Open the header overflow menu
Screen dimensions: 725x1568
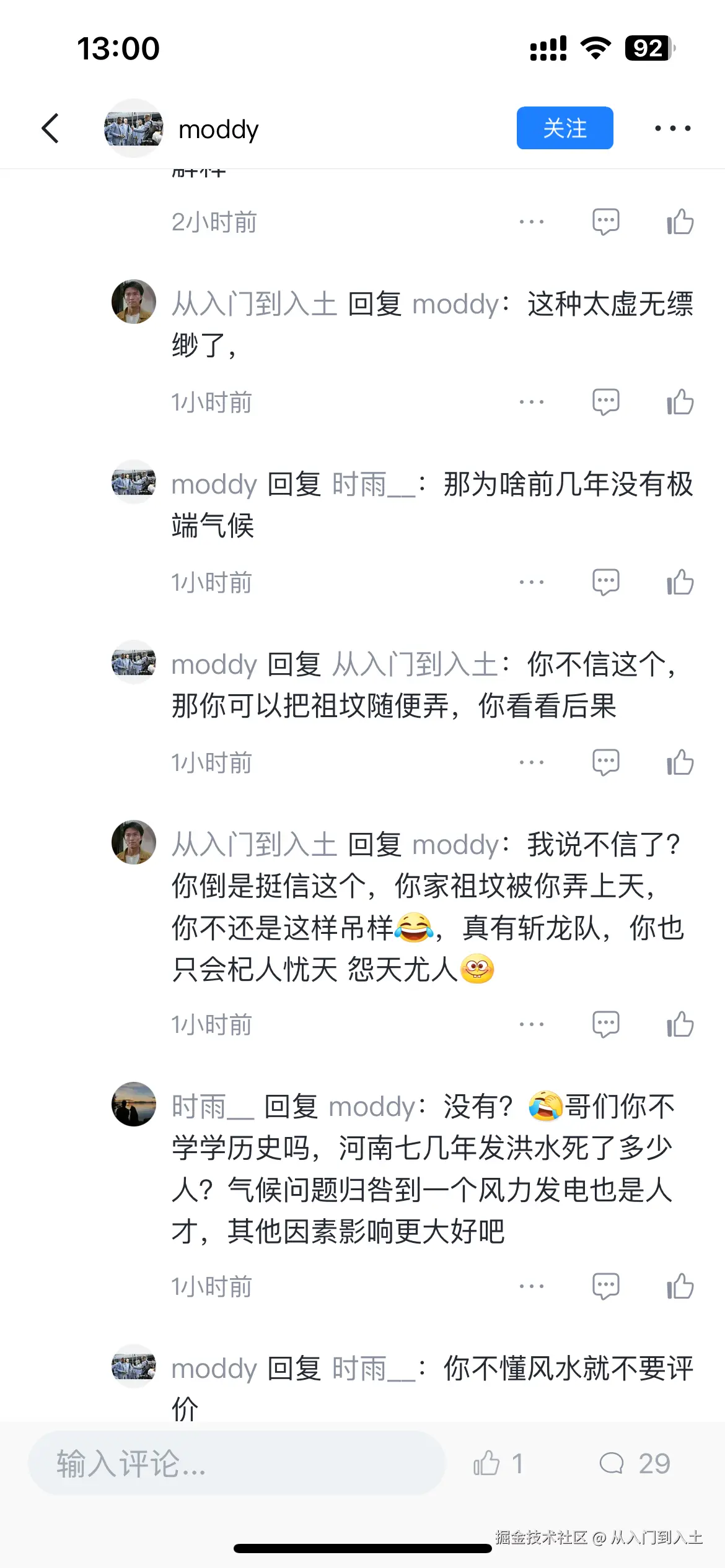(672, 128)
